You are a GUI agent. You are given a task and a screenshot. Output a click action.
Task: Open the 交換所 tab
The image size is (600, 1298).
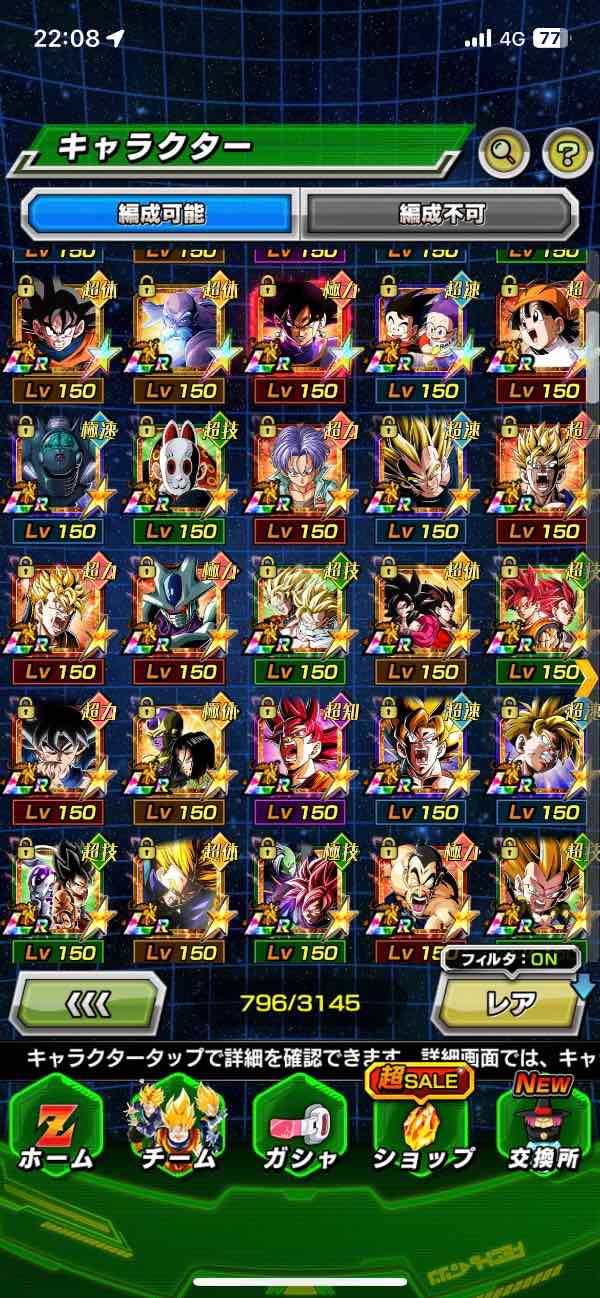pos(545,1123)
